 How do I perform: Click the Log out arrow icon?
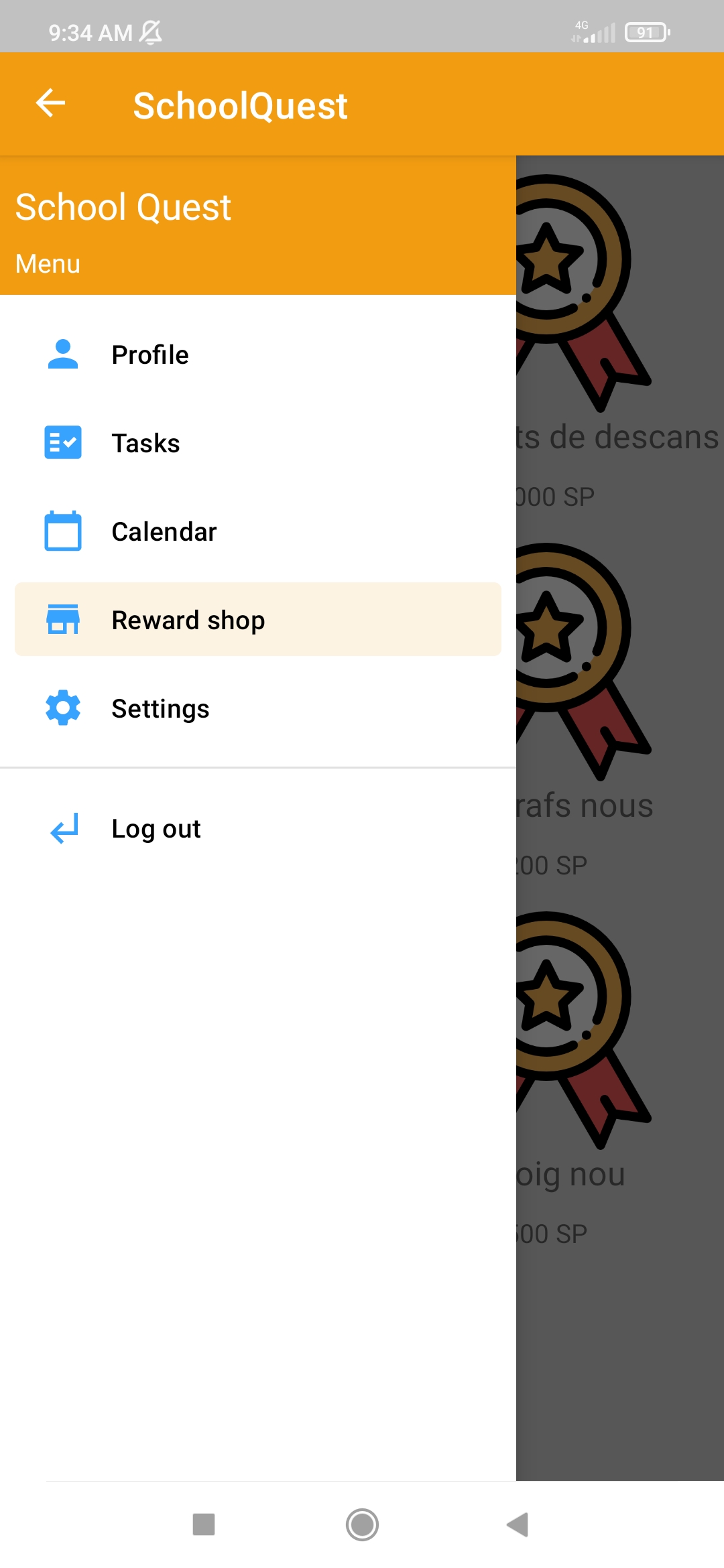[63, 829]
